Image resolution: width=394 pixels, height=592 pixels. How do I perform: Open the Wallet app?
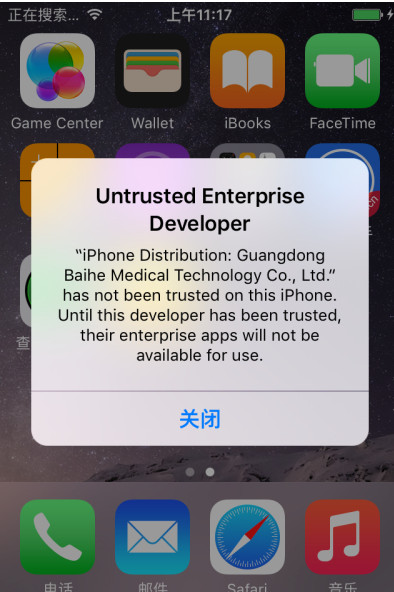click(152, 71)
